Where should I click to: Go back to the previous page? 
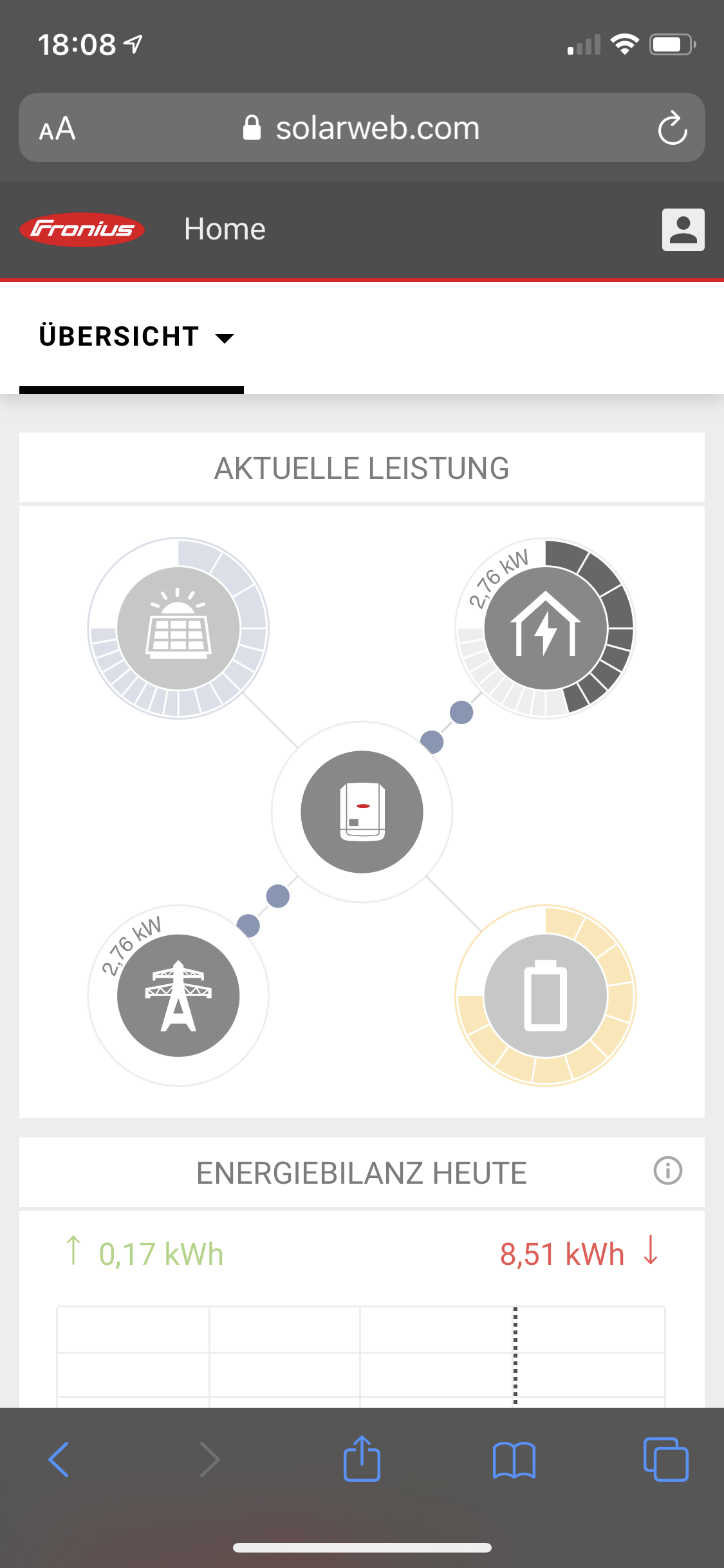click(59, 1459)
